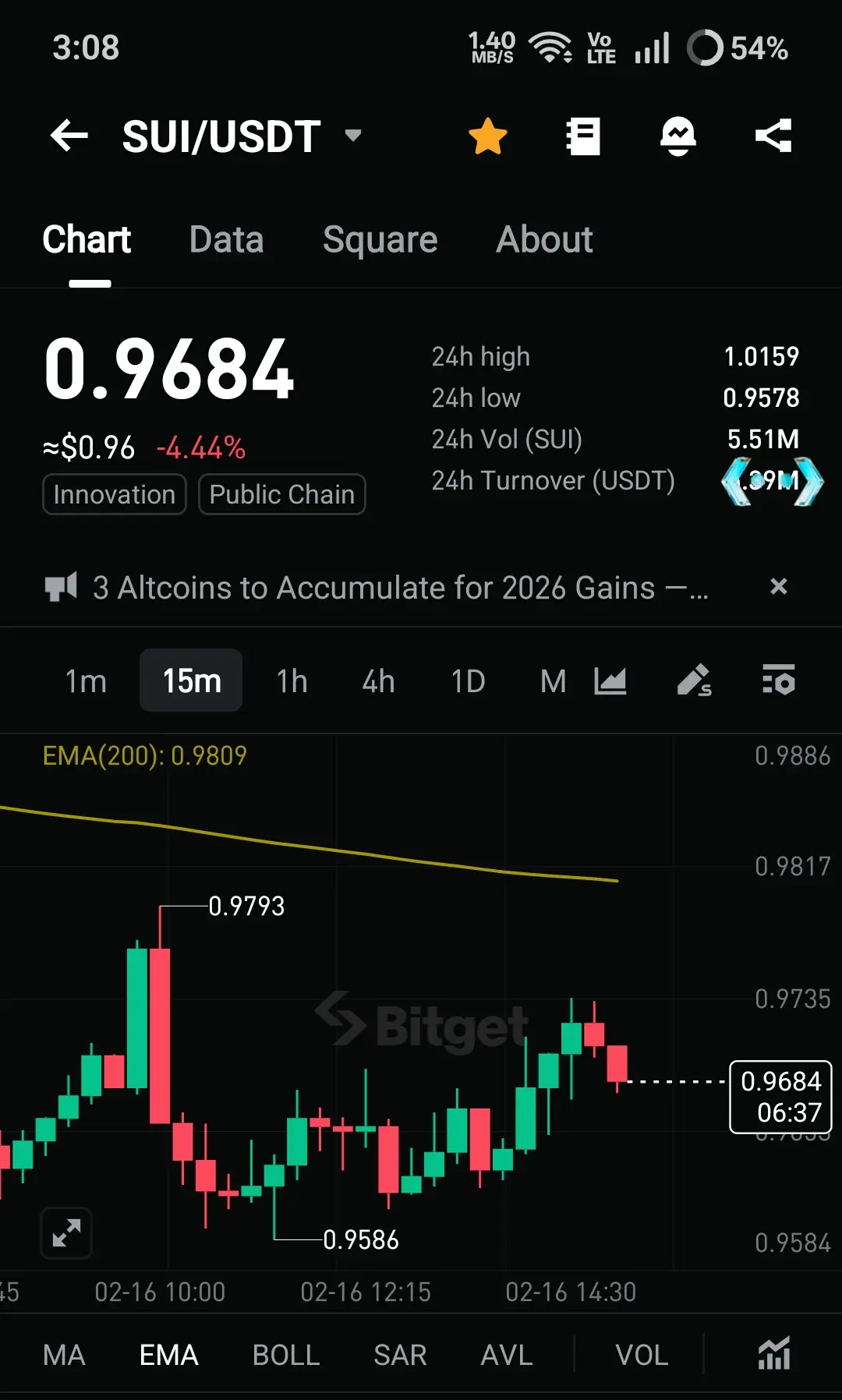
Task: Tap the Innovation tag chip
Action: 115,494
